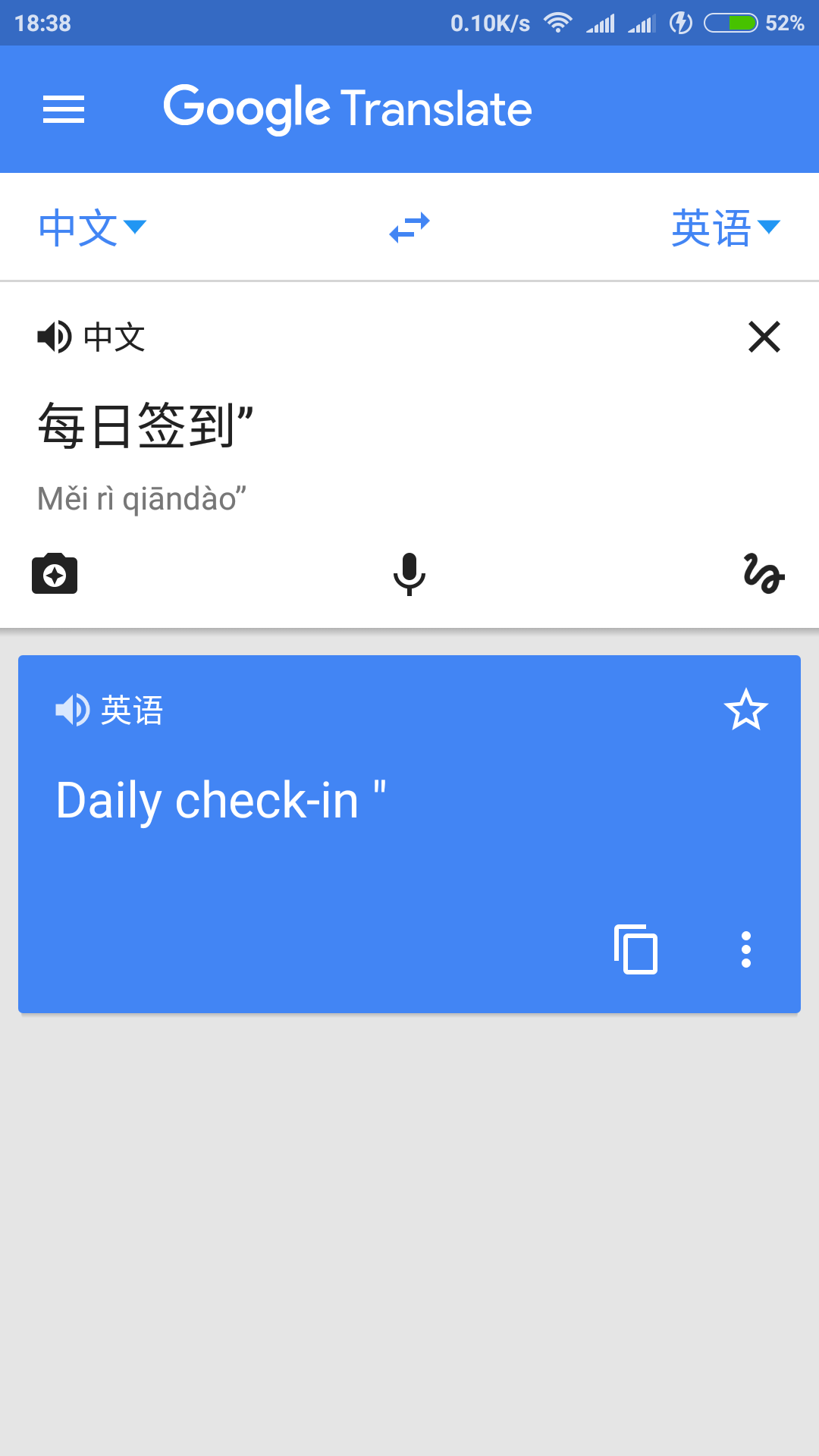Swap source and target languages

(409, 227)
